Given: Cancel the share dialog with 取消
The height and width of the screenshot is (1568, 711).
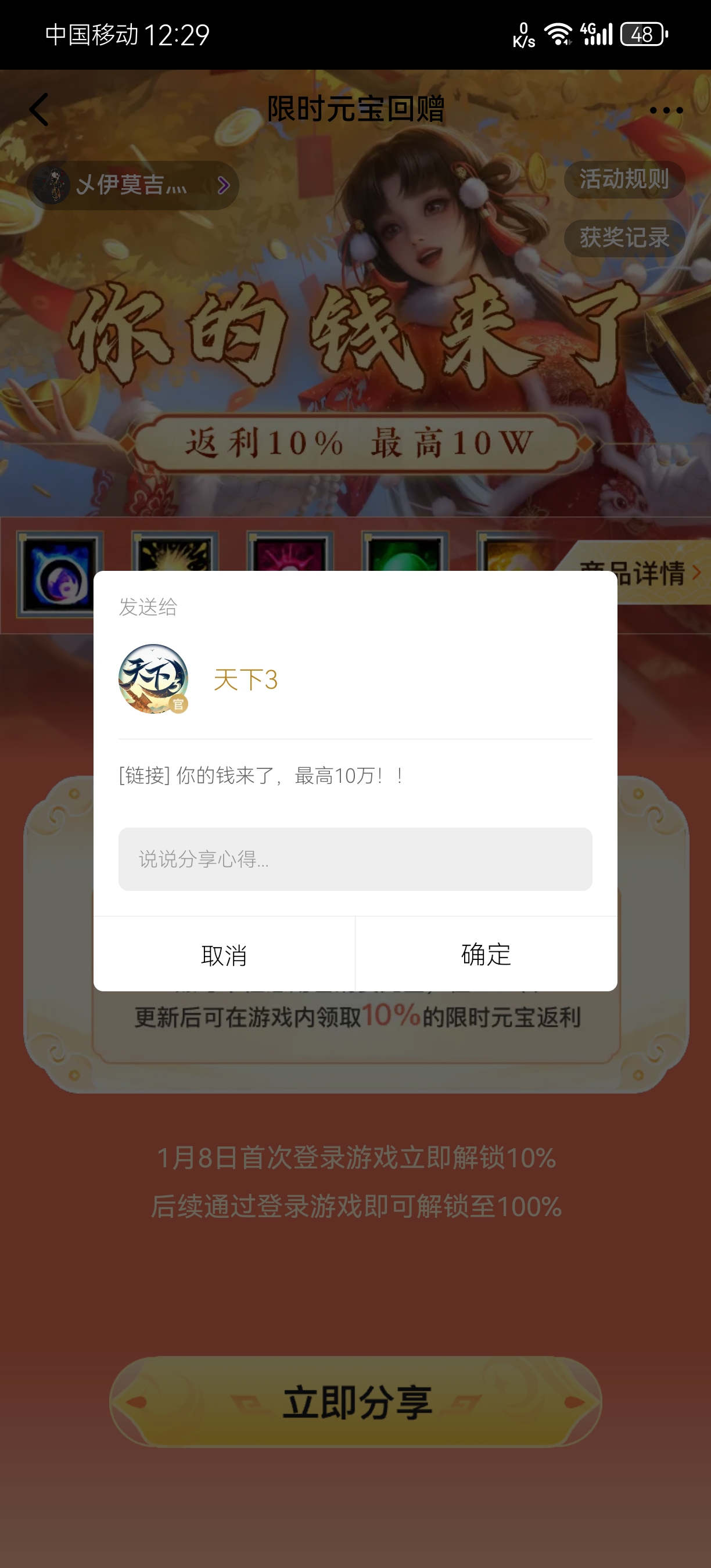Looking at the screenshot, I should point(224,955).
